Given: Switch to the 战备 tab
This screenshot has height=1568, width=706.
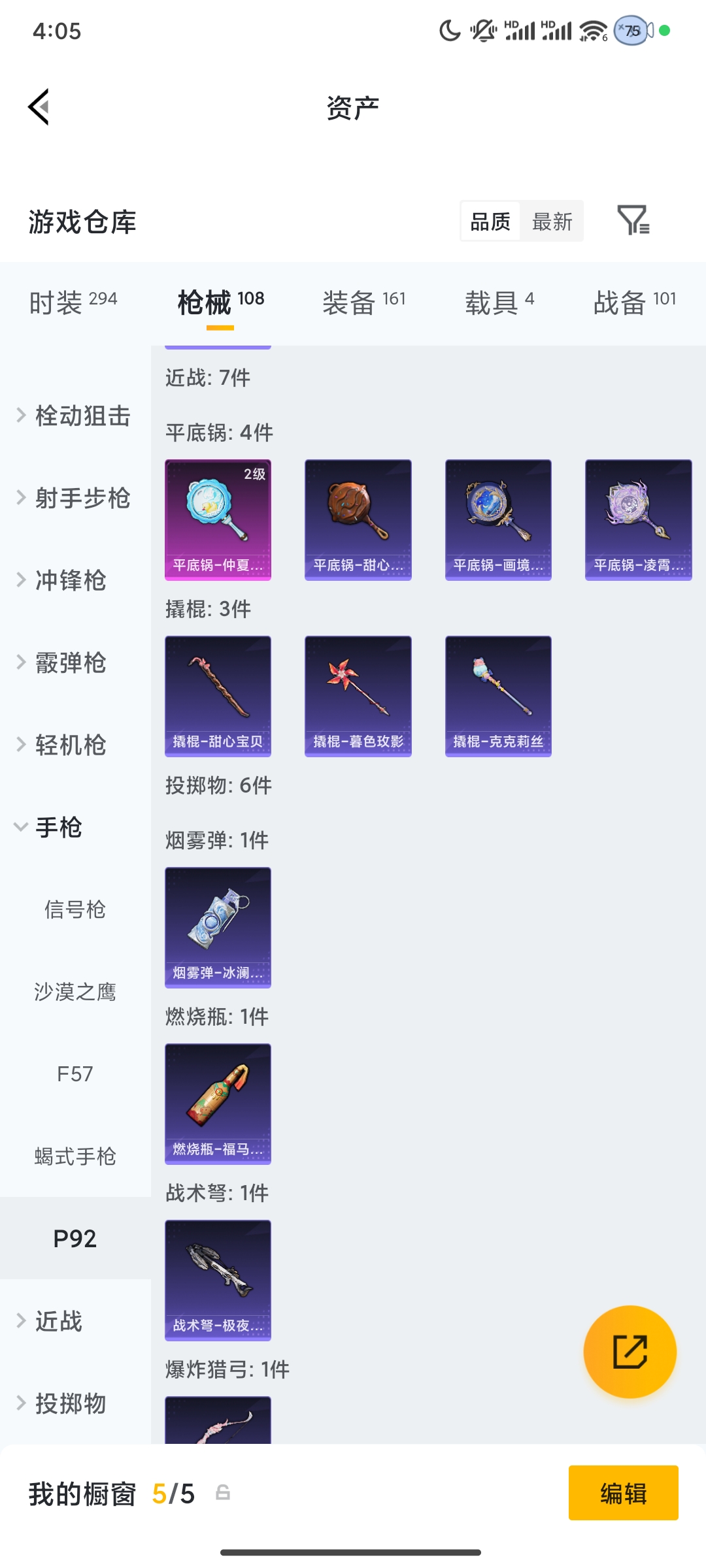Looking at the screenshot, I should point(634,302).
